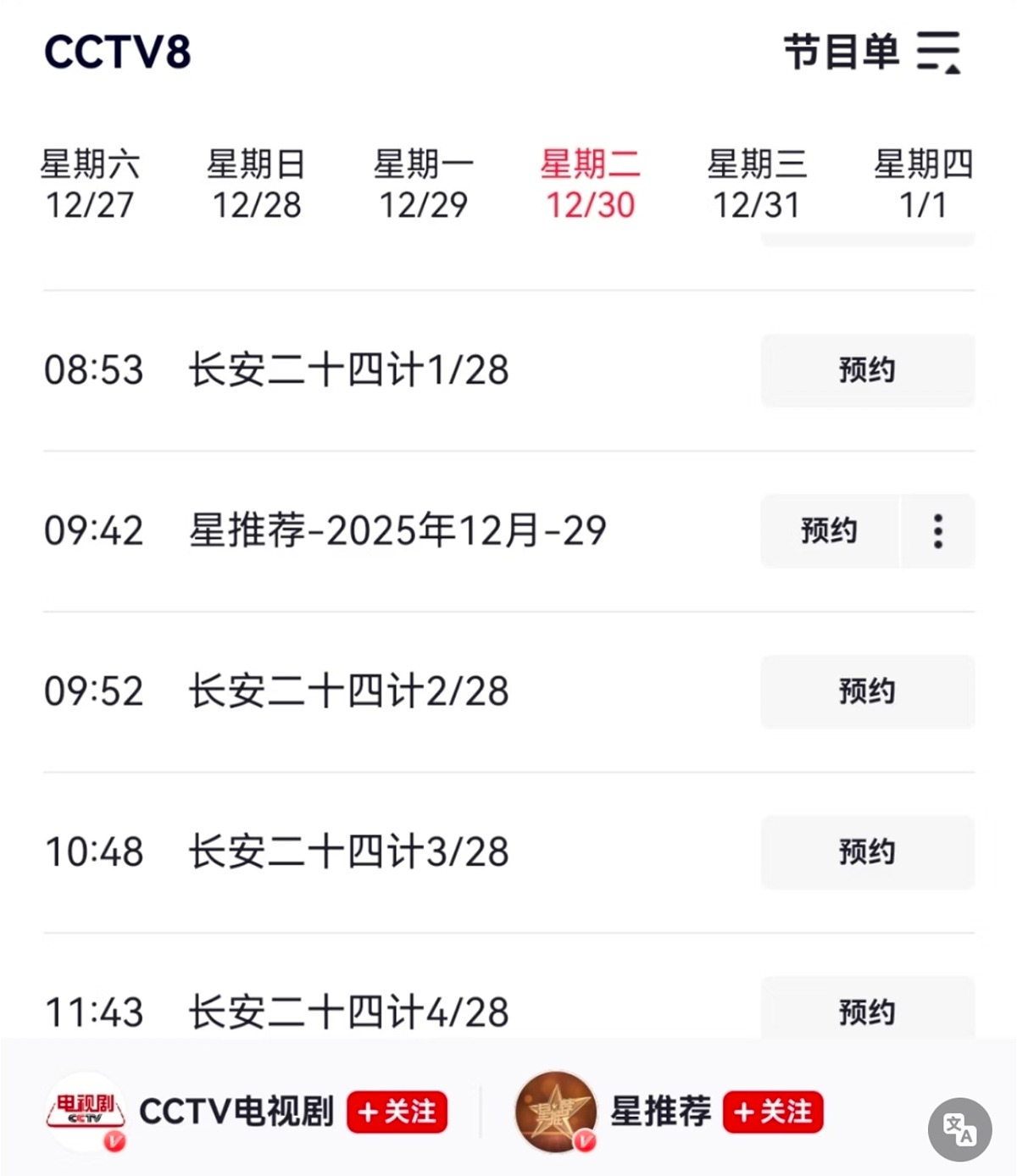1017x1176 pixels.
Task: Open the 星推荐 profile avatar
Action: coord(556,1112)
